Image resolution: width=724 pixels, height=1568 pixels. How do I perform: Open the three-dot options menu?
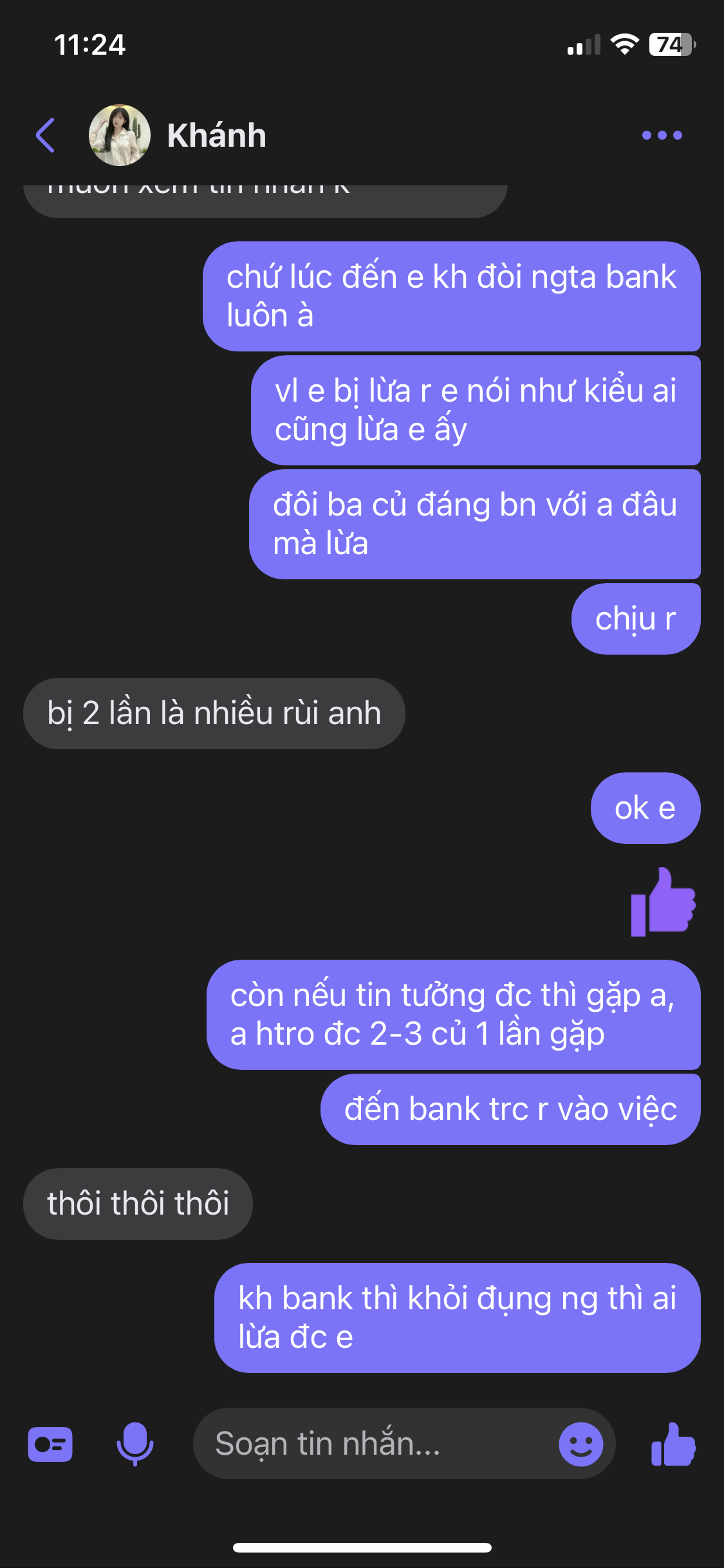click(x=662, y=135)
